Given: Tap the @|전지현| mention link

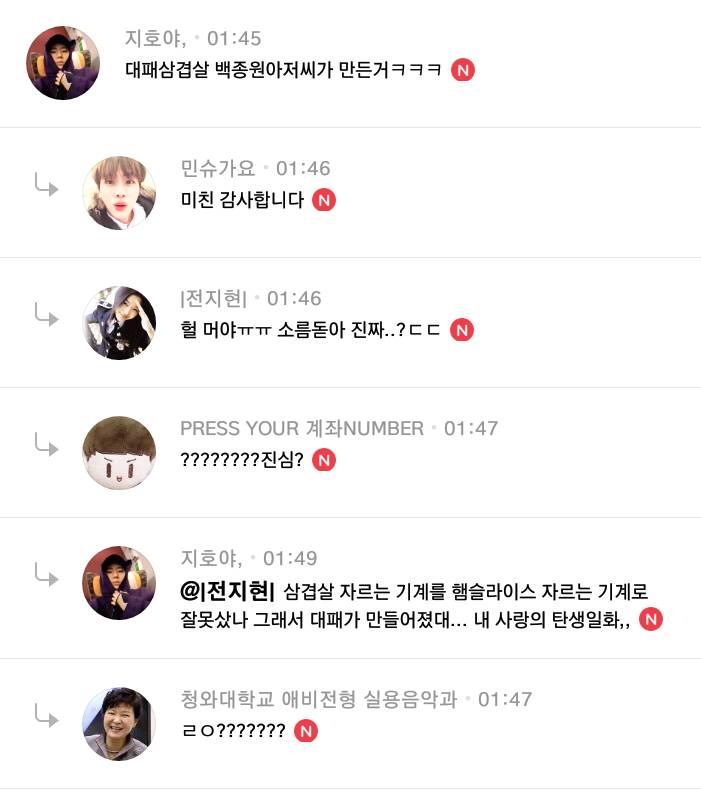Looking at the screenshot, I should click(228, 591).
